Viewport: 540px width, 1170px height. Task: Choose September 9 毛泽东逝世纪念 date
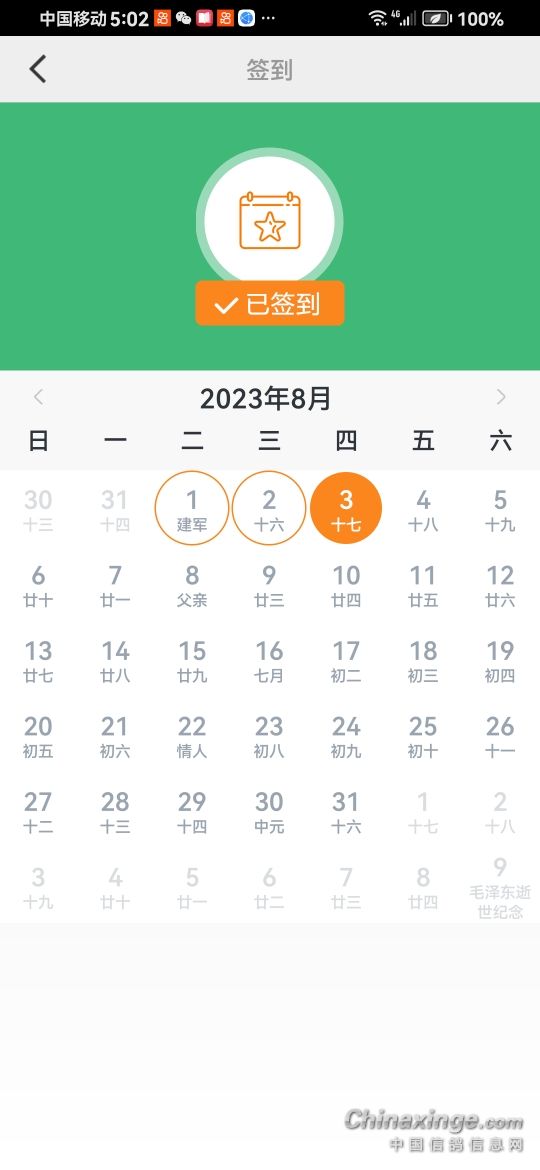click(500, 888)
